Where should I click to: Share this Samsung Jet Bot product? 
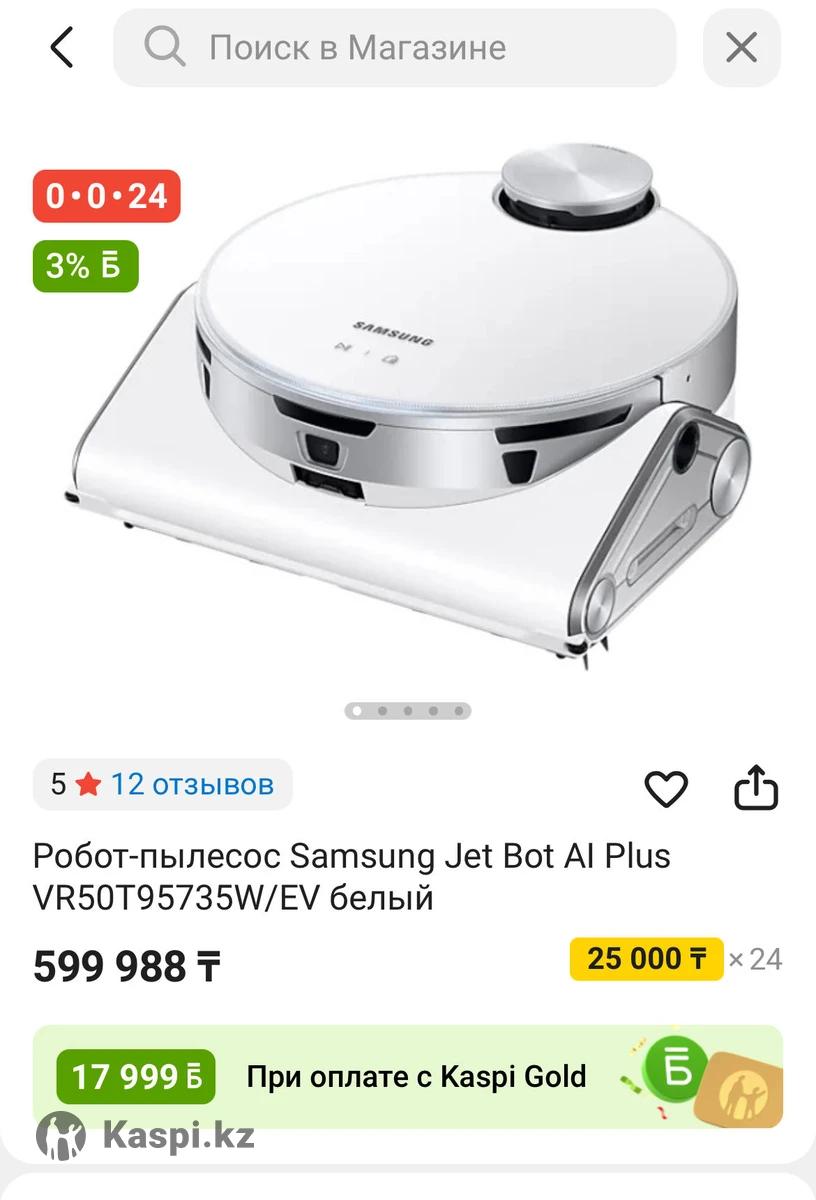coord(756,788)
